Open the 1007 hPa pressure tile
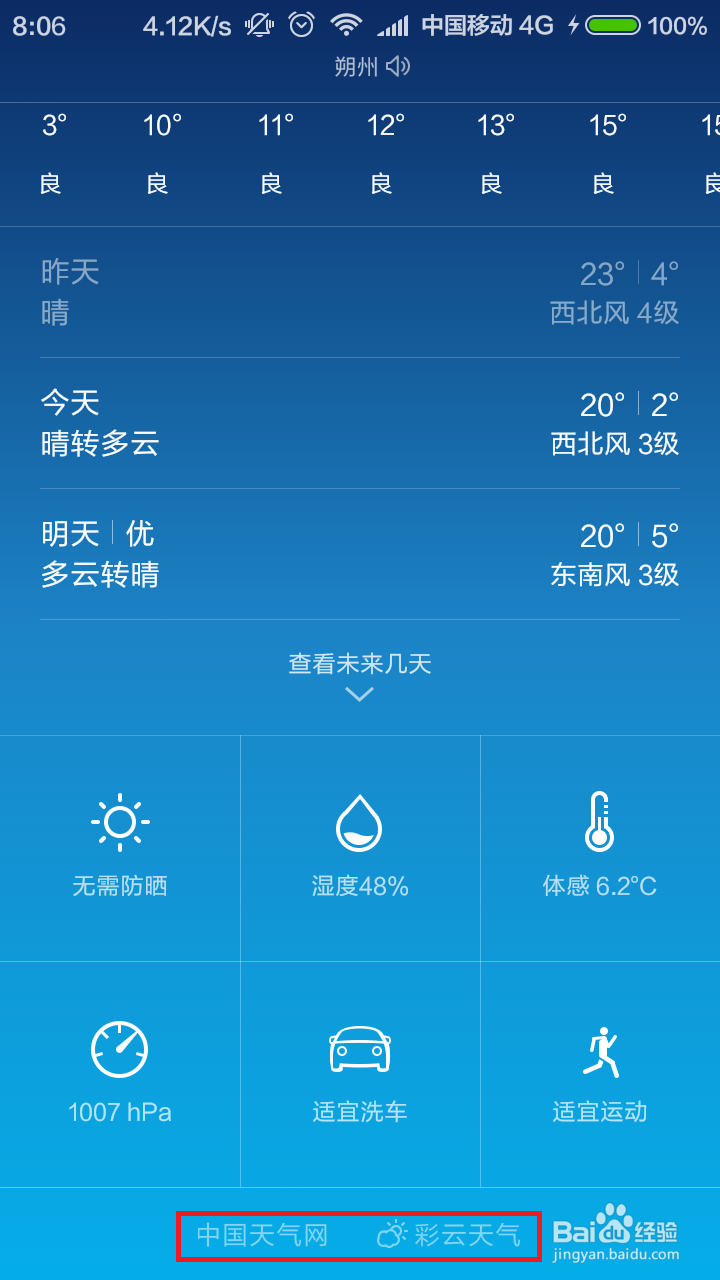The image size is (720, 1280). 120,1074
